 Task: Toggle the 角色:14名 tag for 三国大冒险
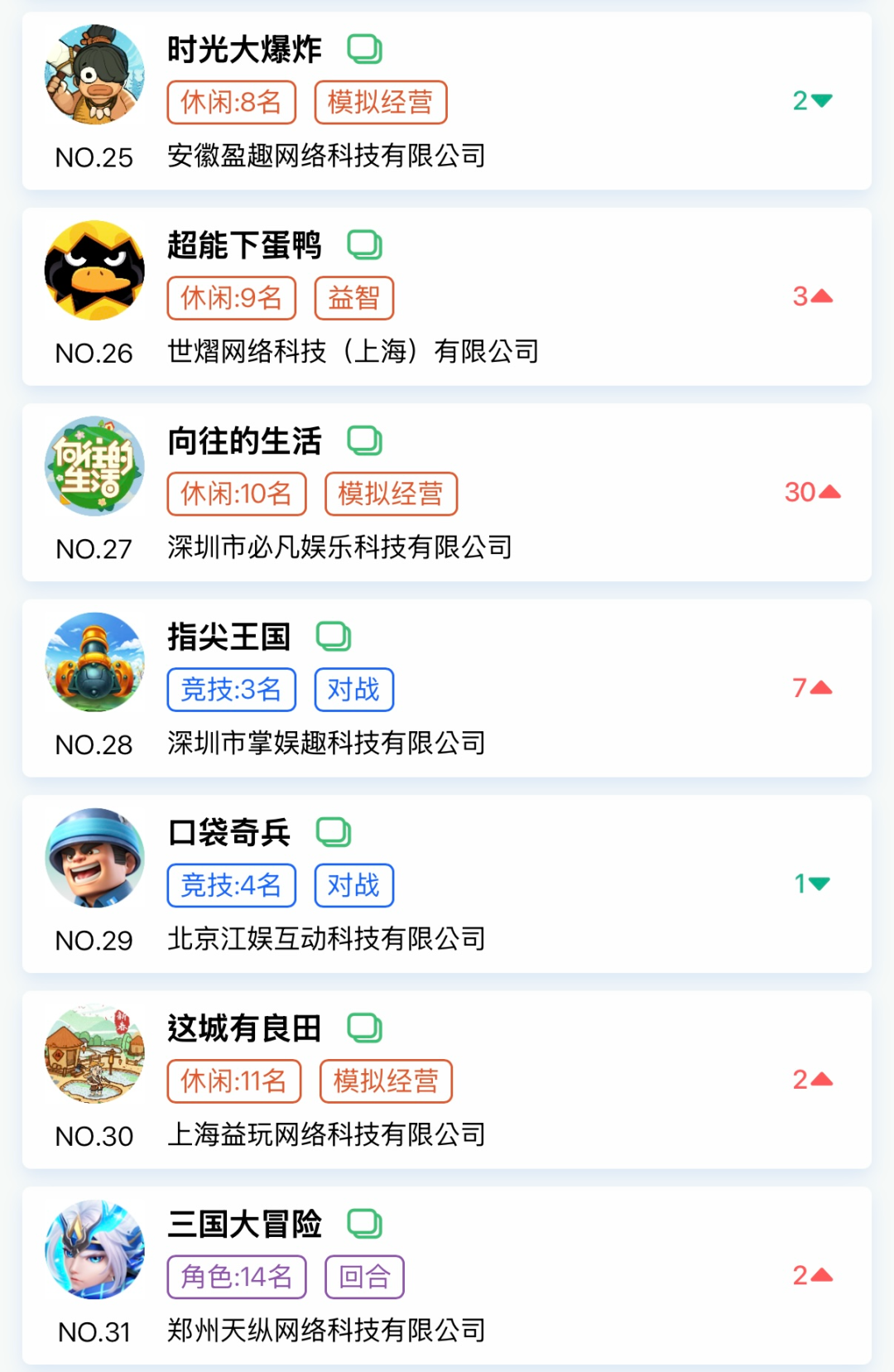(x=236, y=1276)
